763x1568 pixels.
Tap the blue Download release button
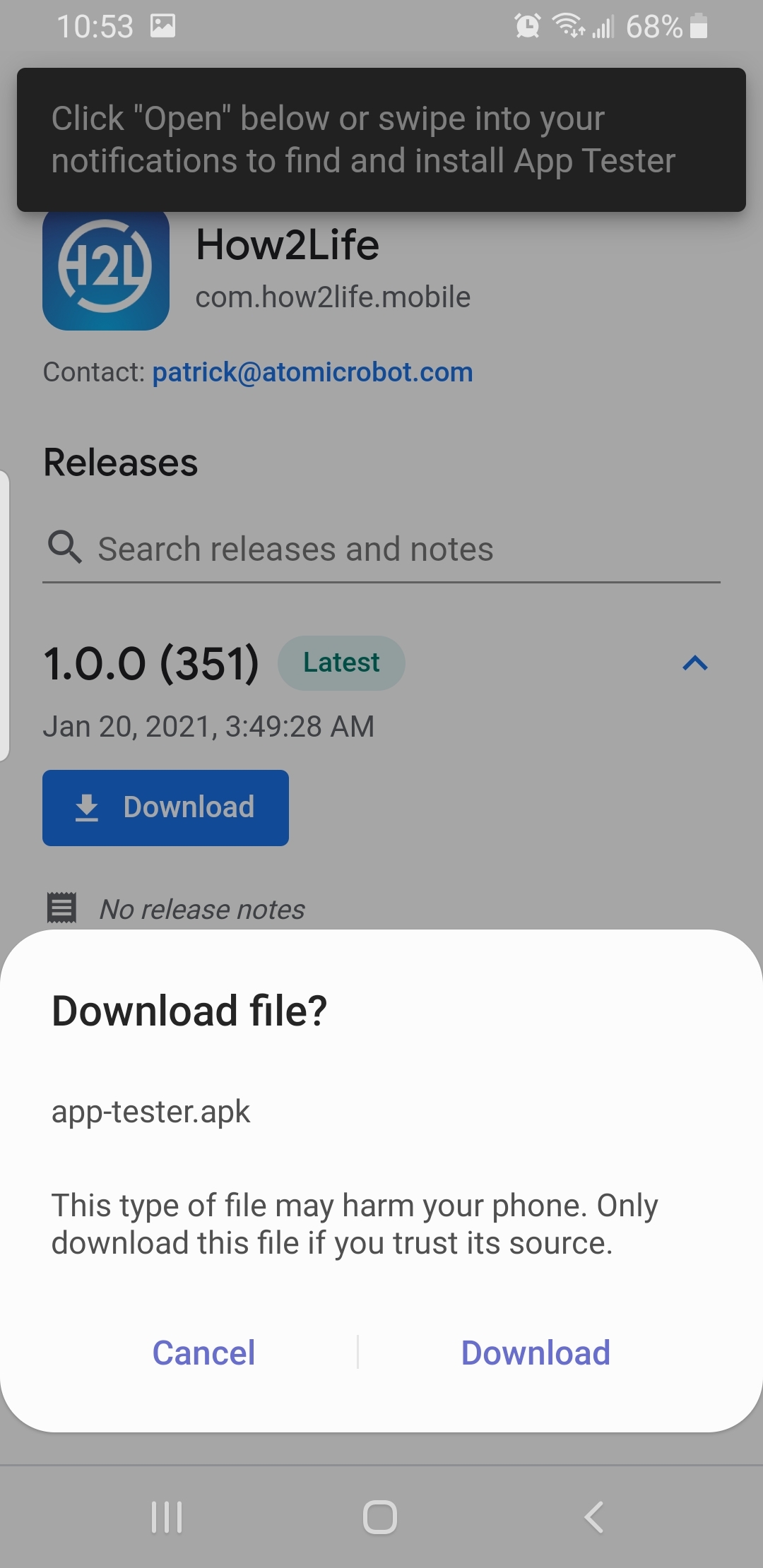[x=165, y=807]
